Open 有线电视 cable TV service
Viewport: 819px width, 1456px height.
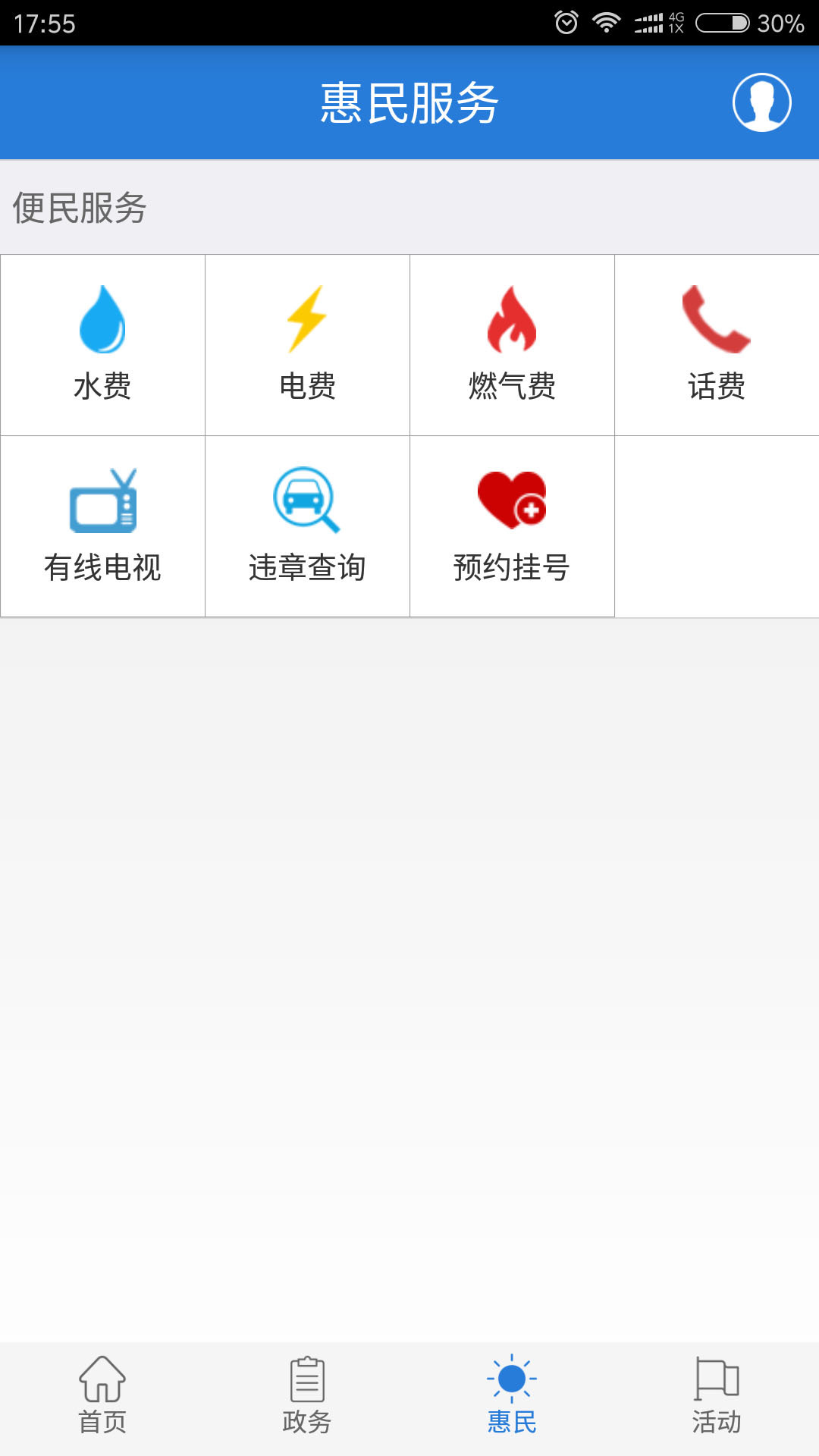(x=102, y=526)
